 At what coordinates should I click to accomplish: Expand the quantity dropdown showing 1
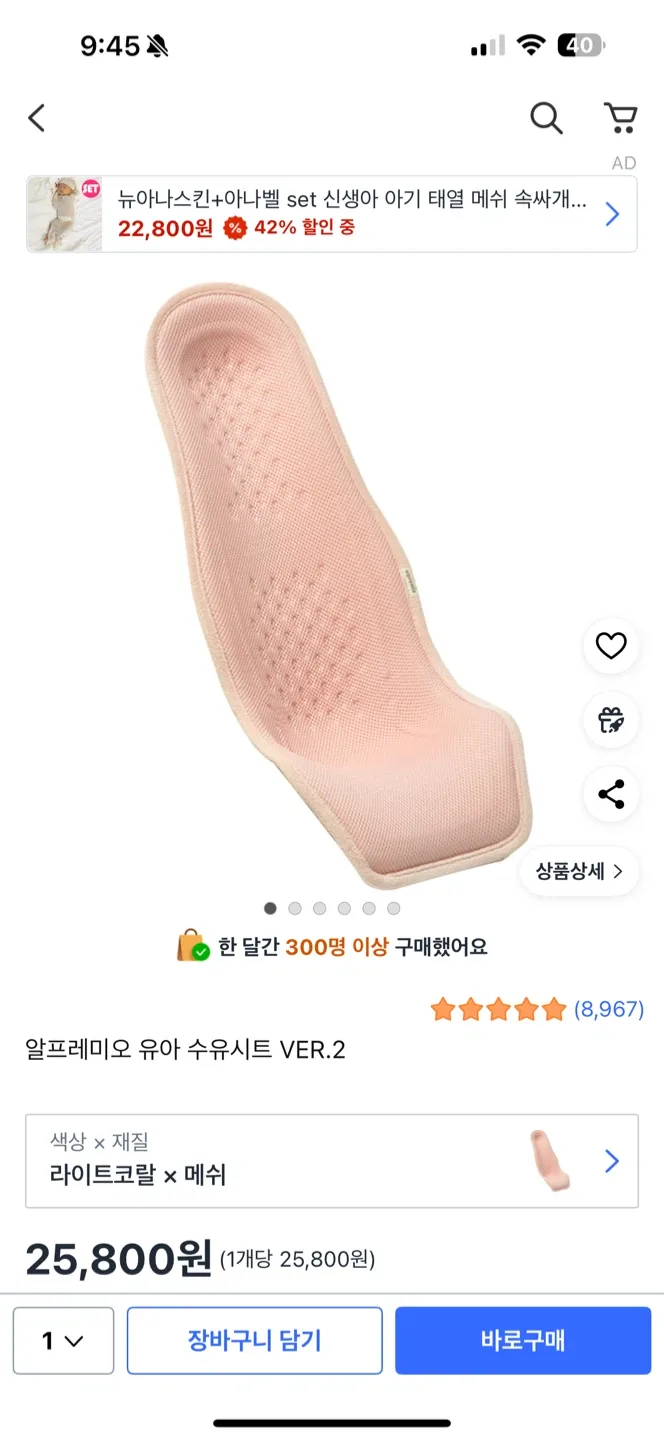coord(63,1340)
